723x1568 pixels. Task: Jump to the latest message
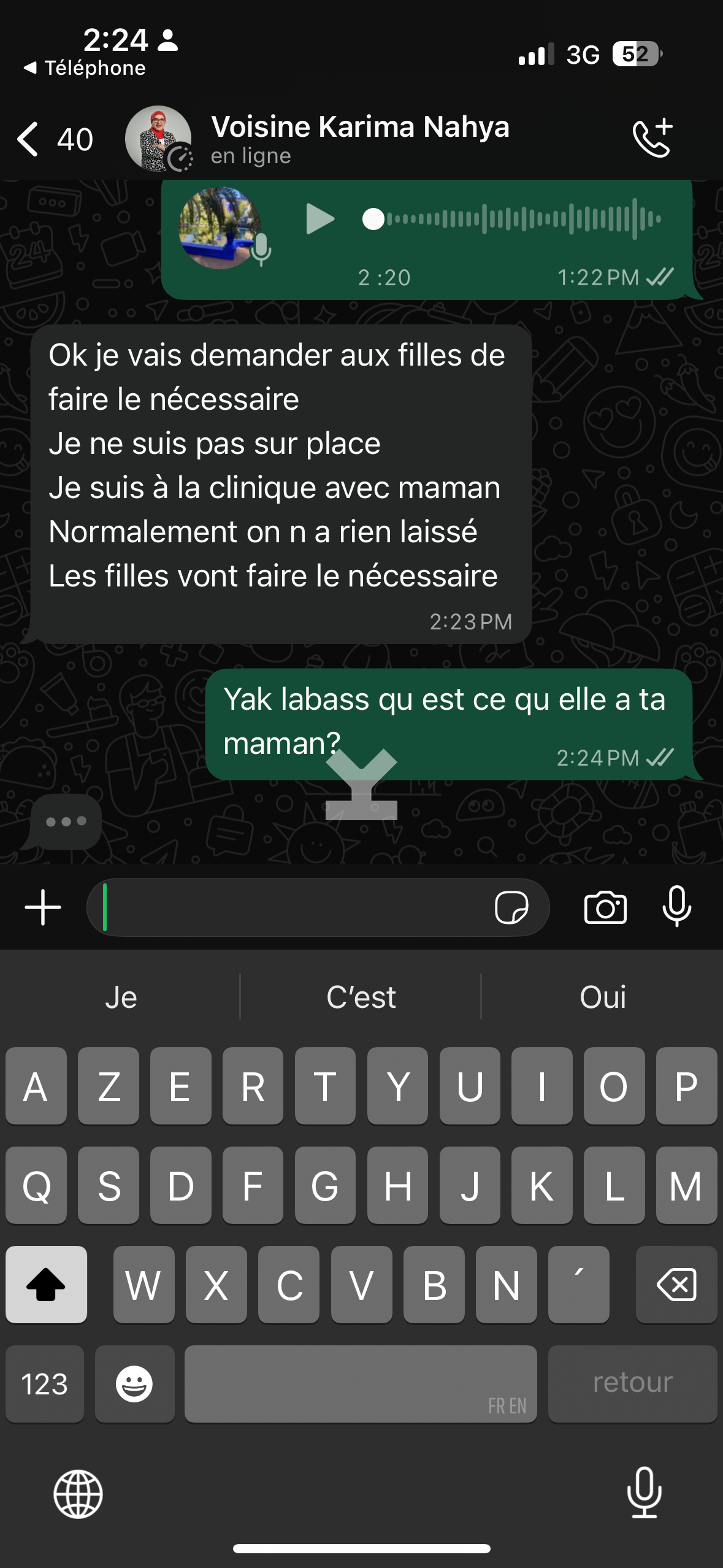pyautogui.click(x=361, y=784)
